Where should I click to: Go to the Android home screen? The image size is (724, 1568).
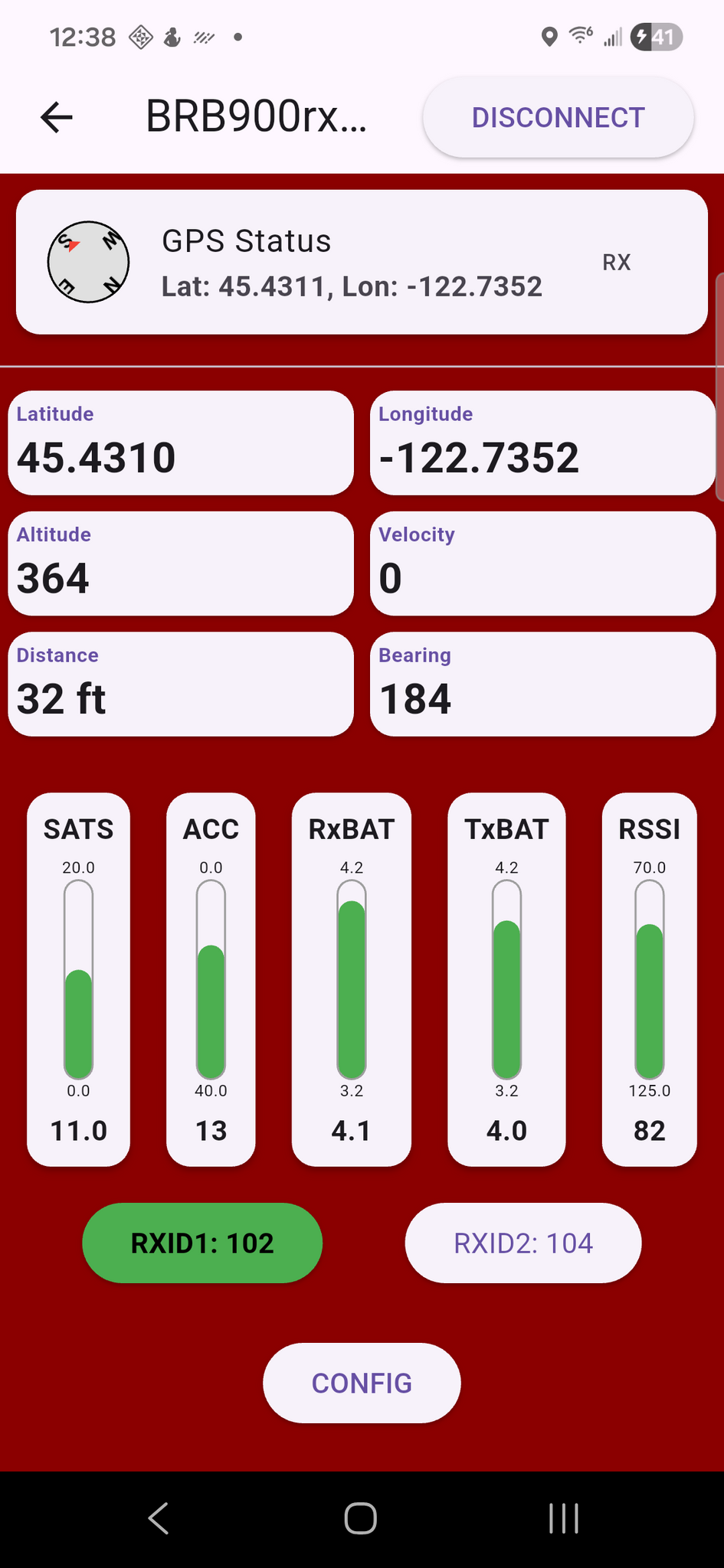tap(361, 1519)
